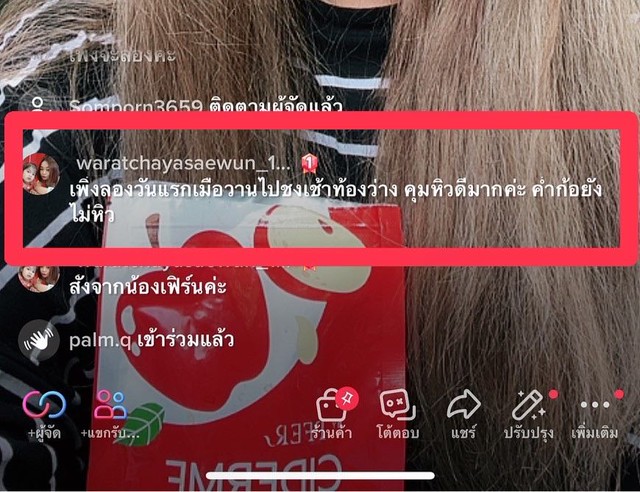
Task: Open the ร้านค้า shop bag
Action: pyautogui.click(x=333, y=411)
